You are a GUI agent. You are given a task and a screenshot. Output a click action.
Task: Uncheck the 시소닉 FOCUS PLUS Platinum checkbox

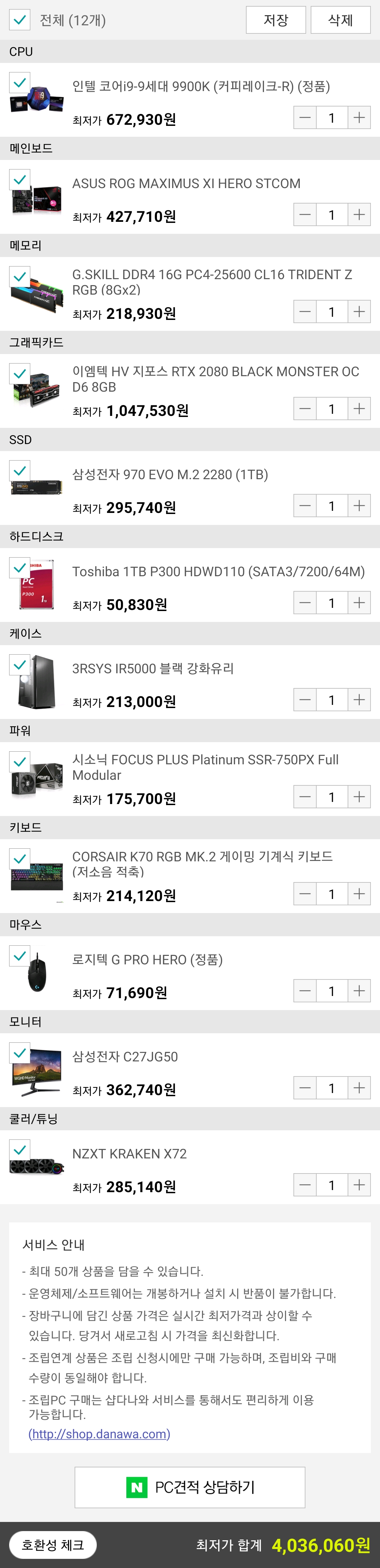(x=19, y=761)
